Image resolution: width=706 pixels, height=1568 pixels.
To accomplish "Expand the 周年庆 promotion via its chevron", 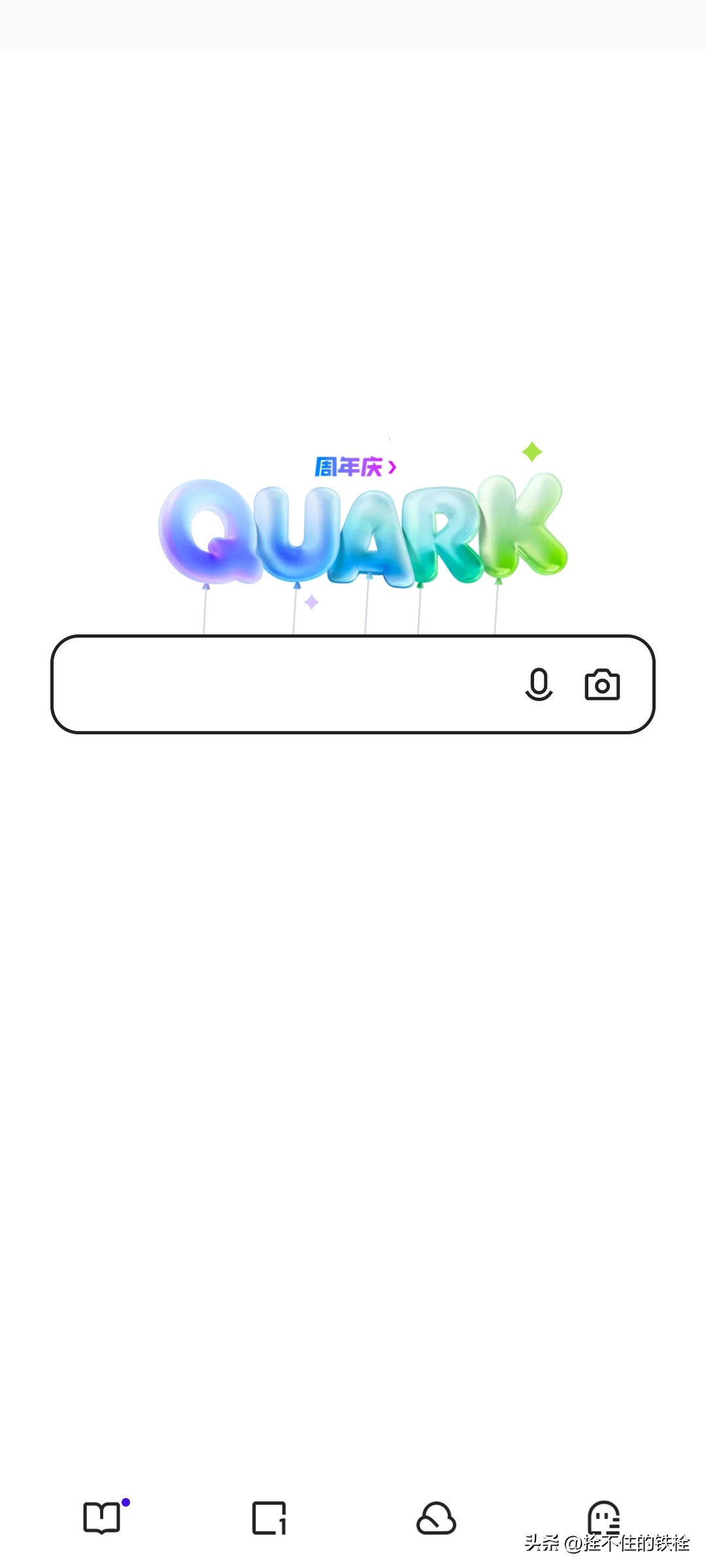I will [x=393, y=466].
